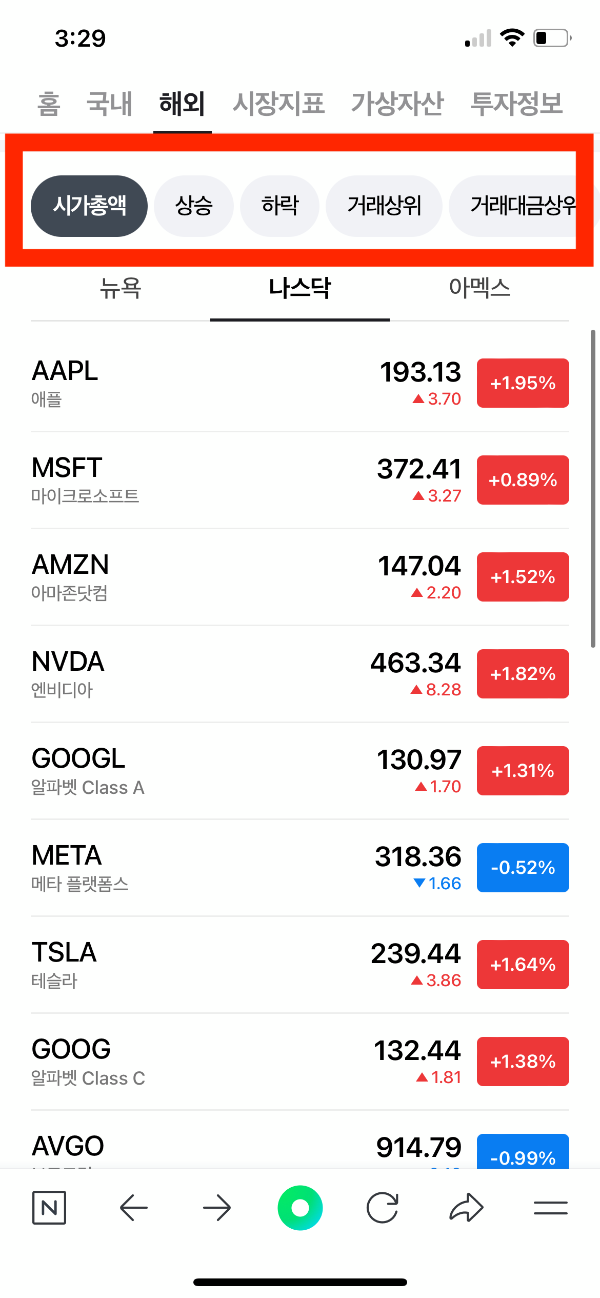Image resolution: width=600 pixels, height=1298 pixels.
Task: Switch to the 뉴욕 exchange tab
Action: pyautogui.click(x=120, y=289)
